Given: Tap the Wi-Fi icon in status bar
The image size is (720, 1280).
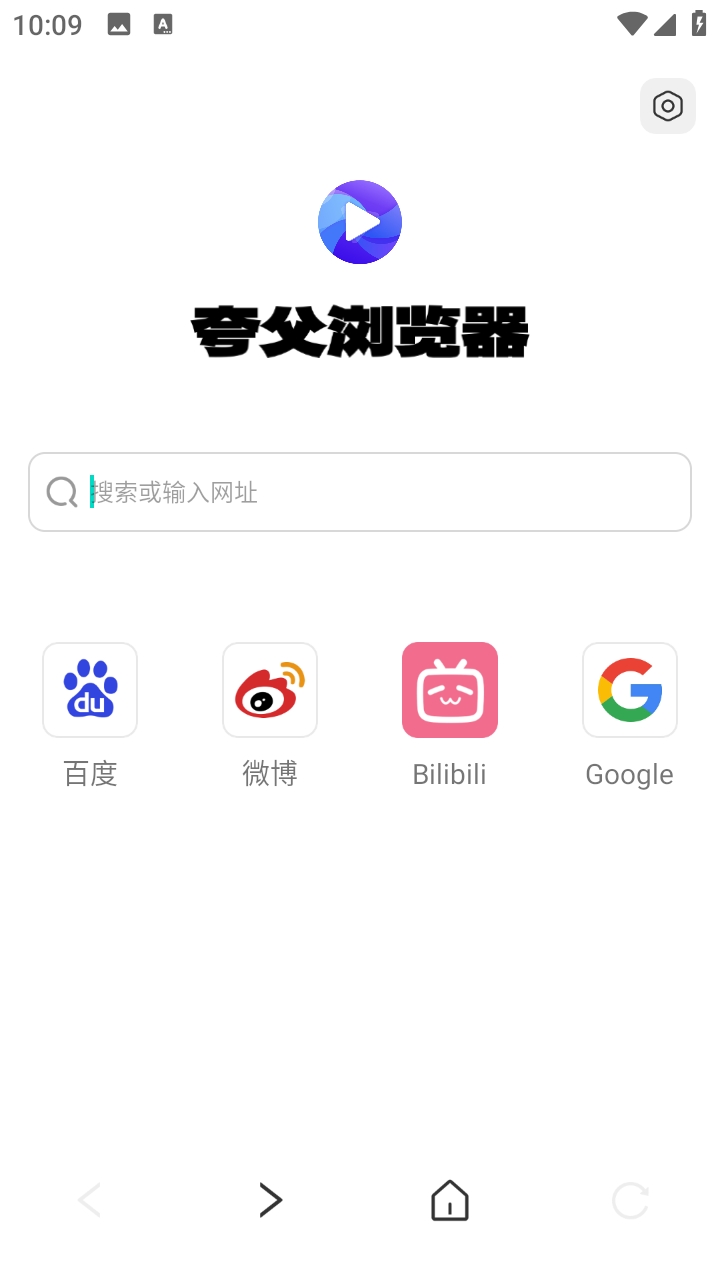Looking at the screenshot, I should tap(632, 25).
